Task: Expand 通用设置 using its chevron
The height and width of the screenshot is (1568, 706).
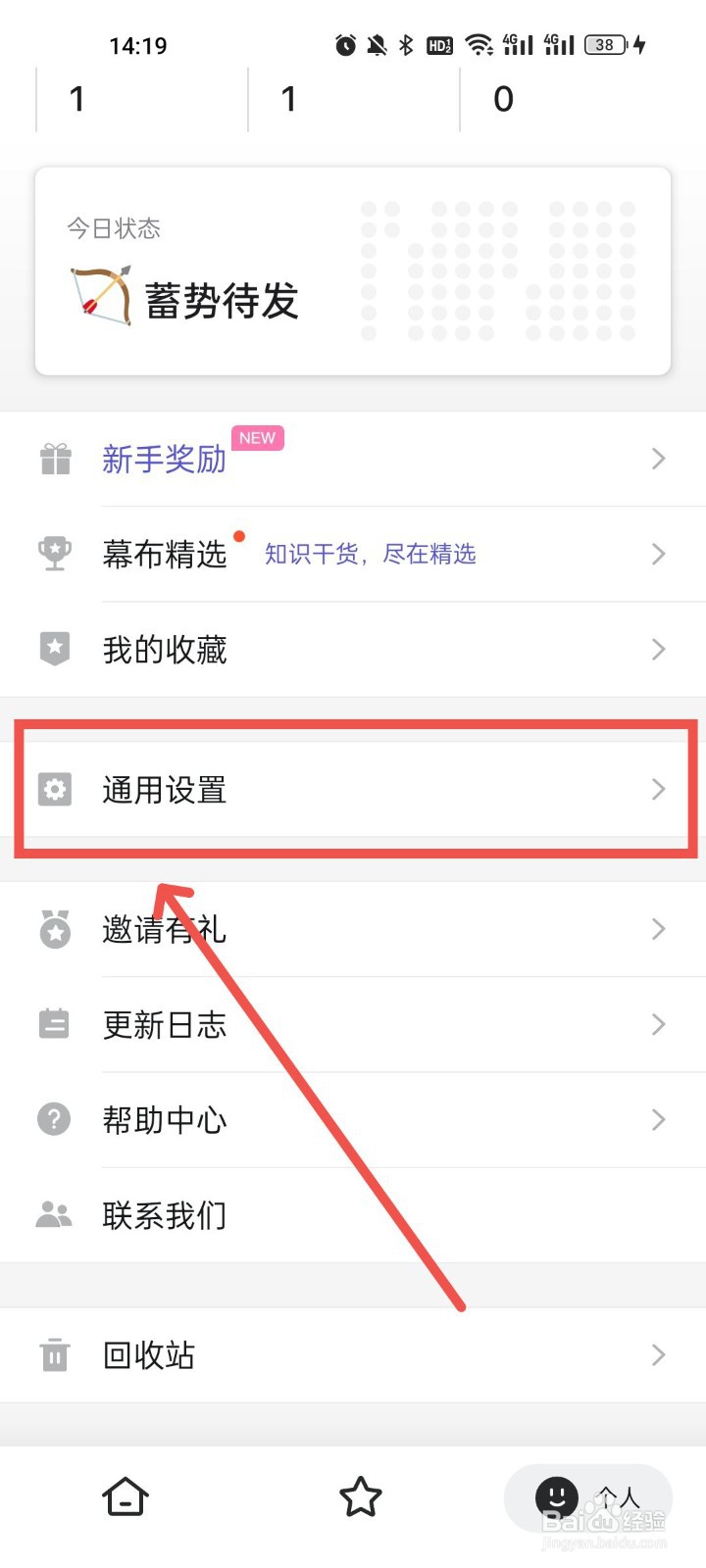Action: coord(658,790)
